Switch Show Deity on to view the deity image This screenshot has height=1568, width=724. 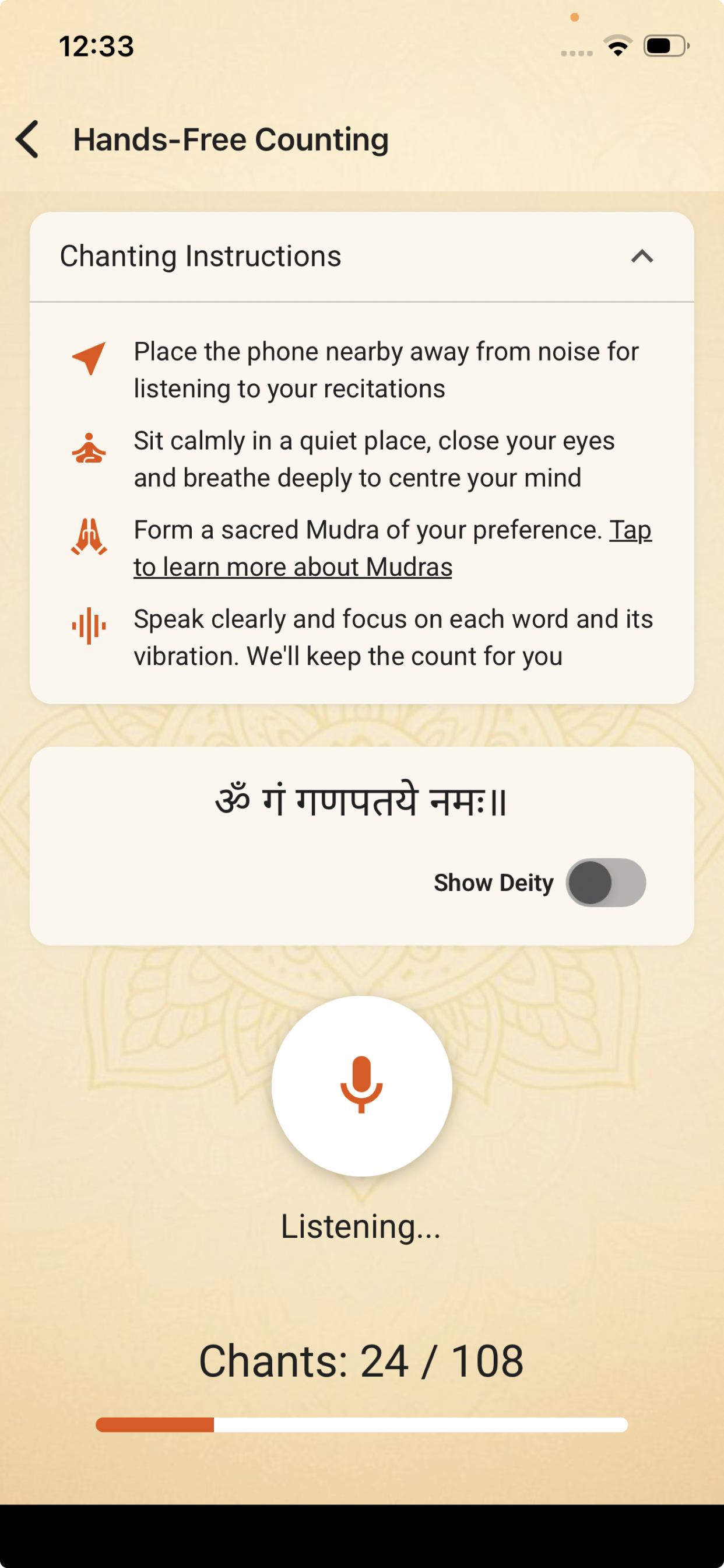606,883
